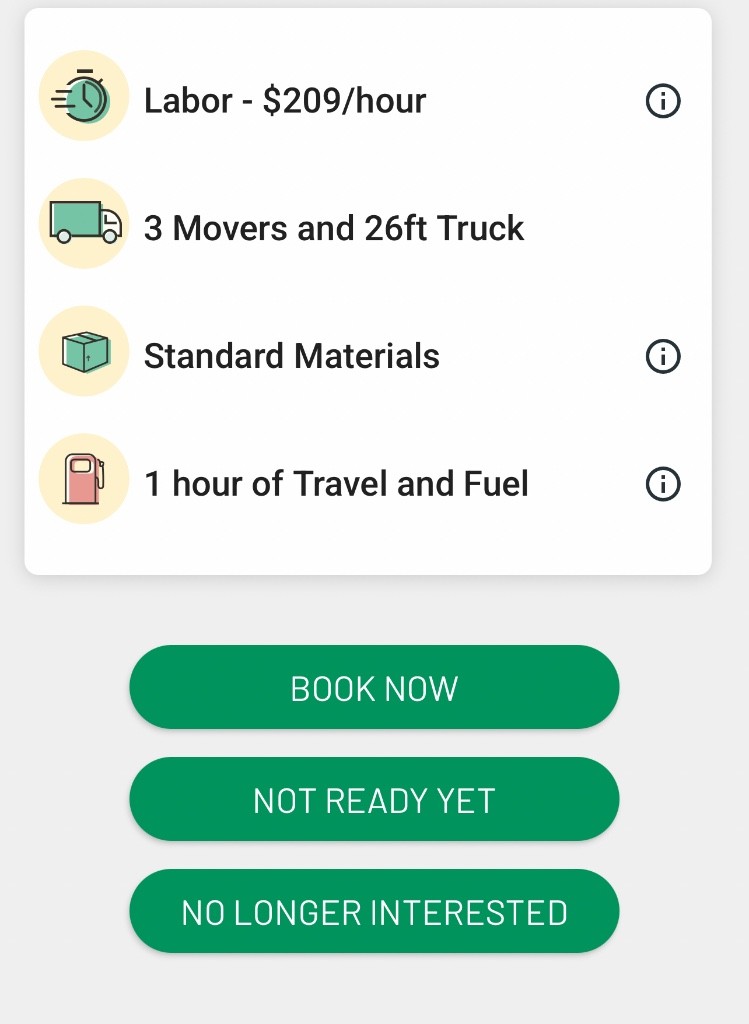Screen dimensions: 749x1024
Task: View info about Standard Materials
Action: pyautogui.click(x=663, y=356)
